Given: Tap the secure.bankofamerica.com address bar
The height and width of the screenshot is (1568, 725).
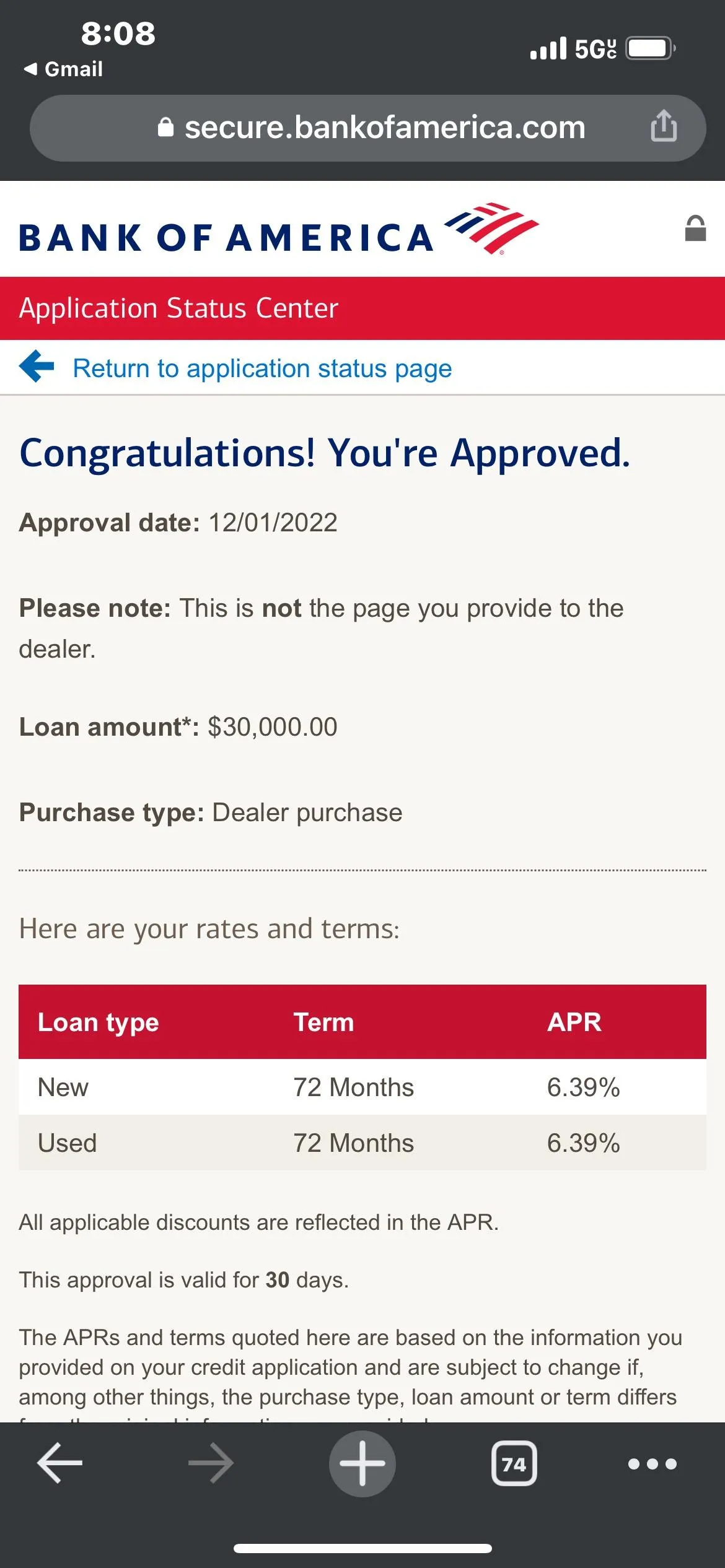Looking at the screenshot, I should (371, 128).
